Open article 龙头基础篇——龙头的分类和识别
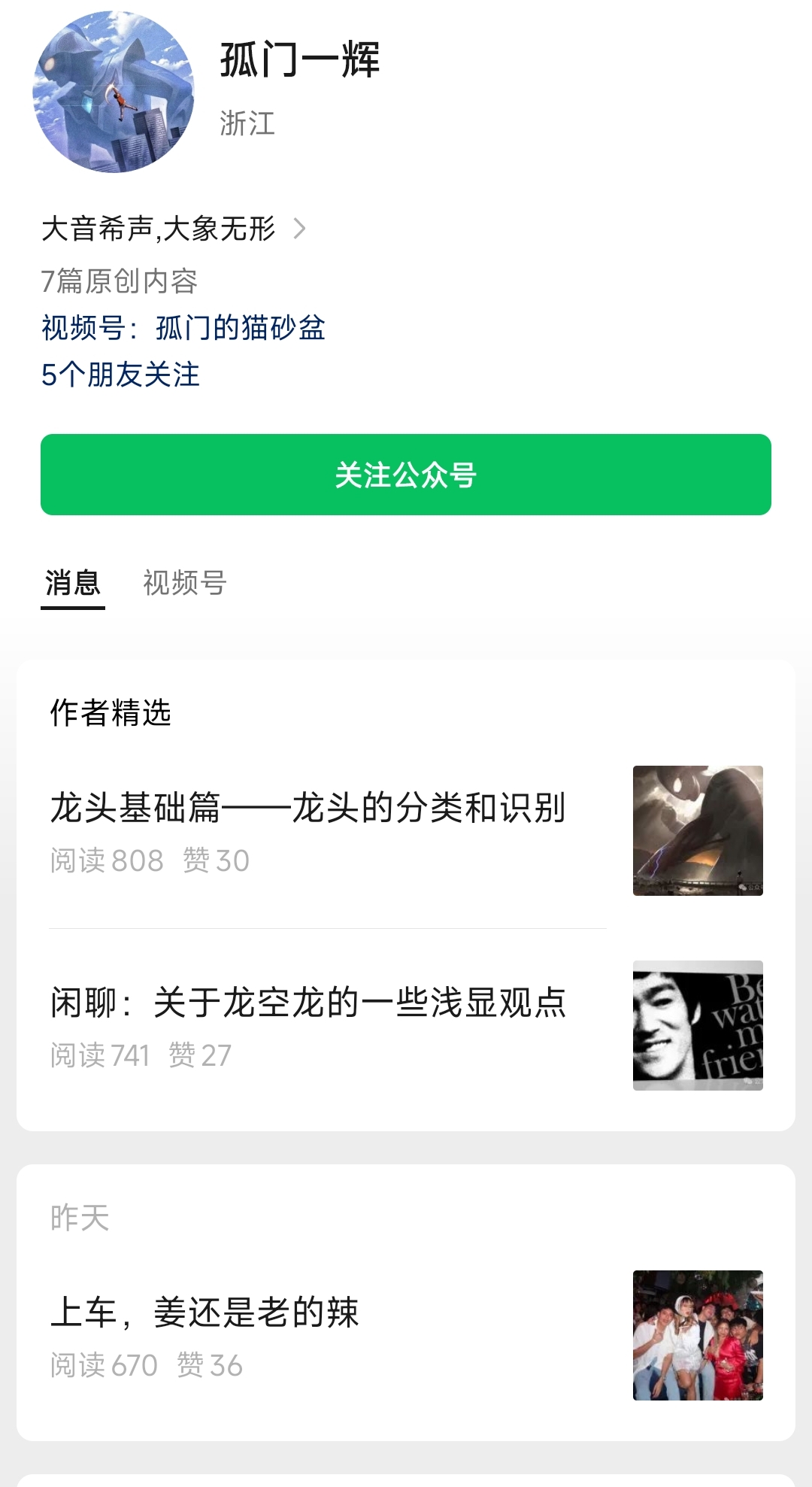The image size is (812, 1487). tap(308, 808)
